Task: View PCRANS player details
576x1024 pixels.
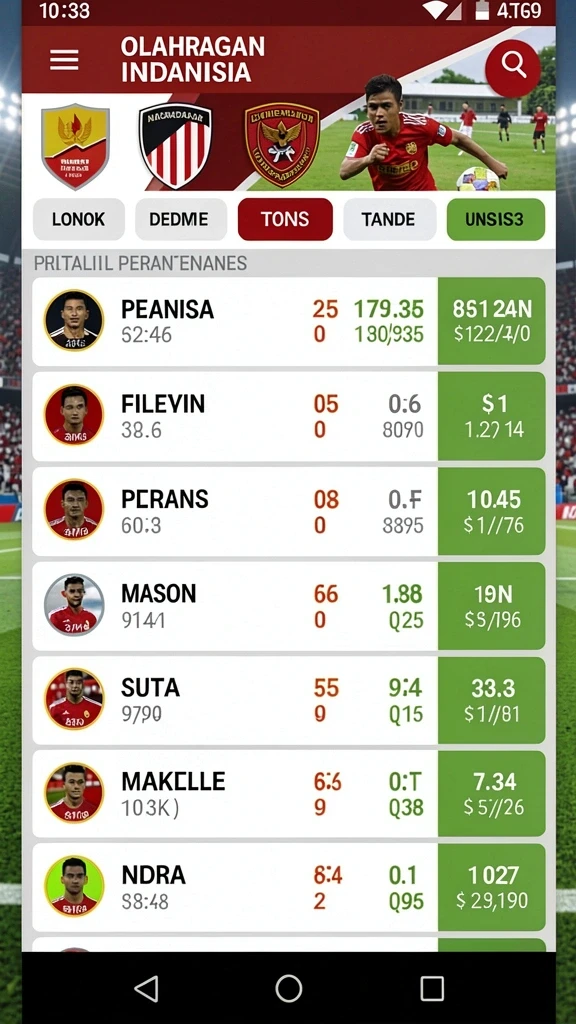Action: tap(289, 511)
